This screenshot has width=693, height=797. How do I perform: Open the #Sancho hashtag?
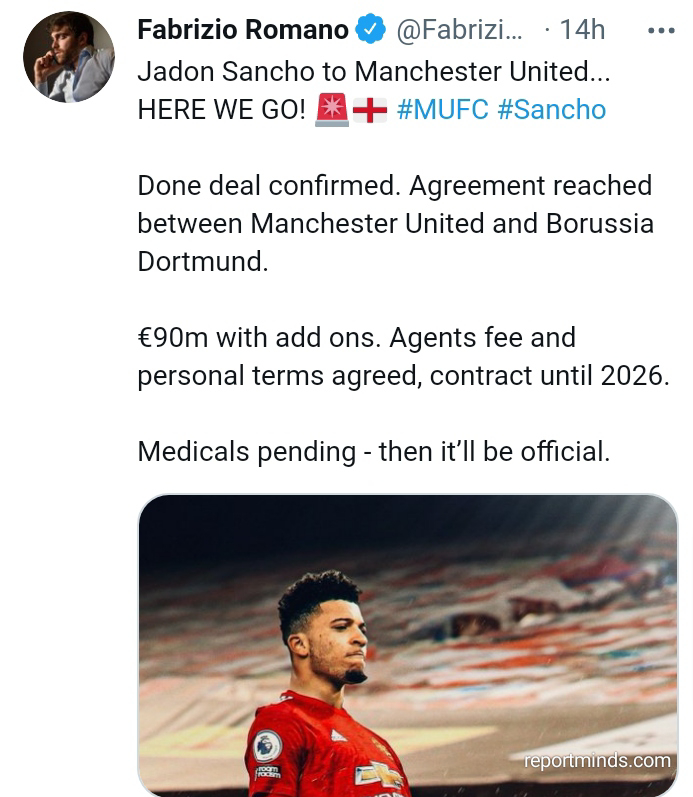(x=551, y=108)
